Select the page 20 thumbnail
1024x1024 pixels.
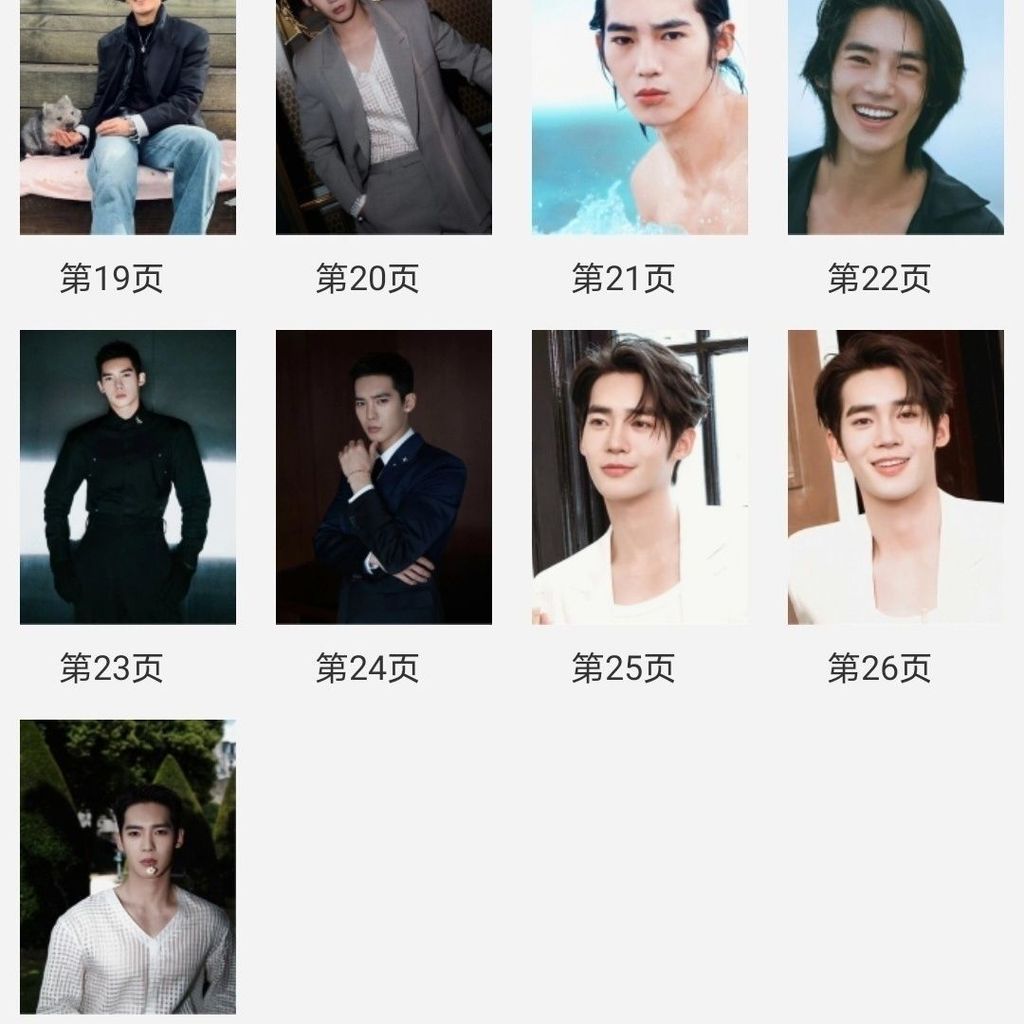click(384, 116)
